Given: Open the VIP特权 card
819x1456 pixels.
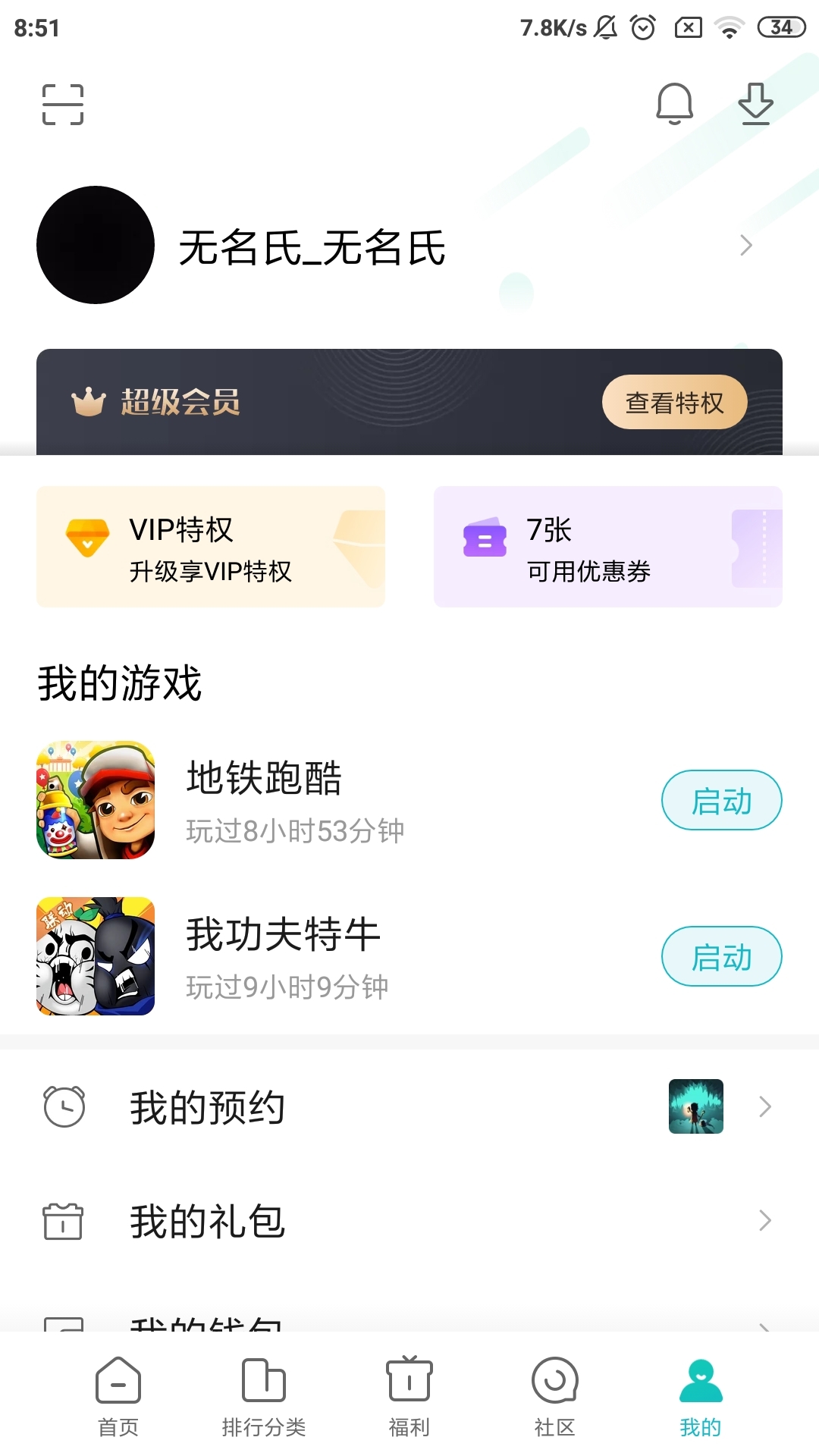Looking at the screenshot, I should click(211, 547).
